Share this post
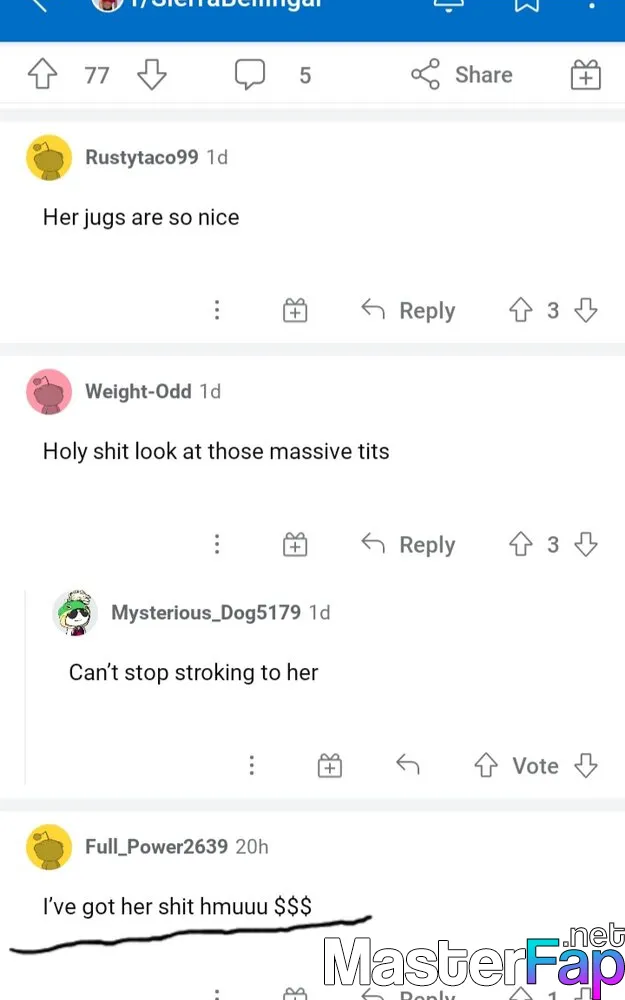Viewport: 625px width, 1000px height. coord(462,74)
